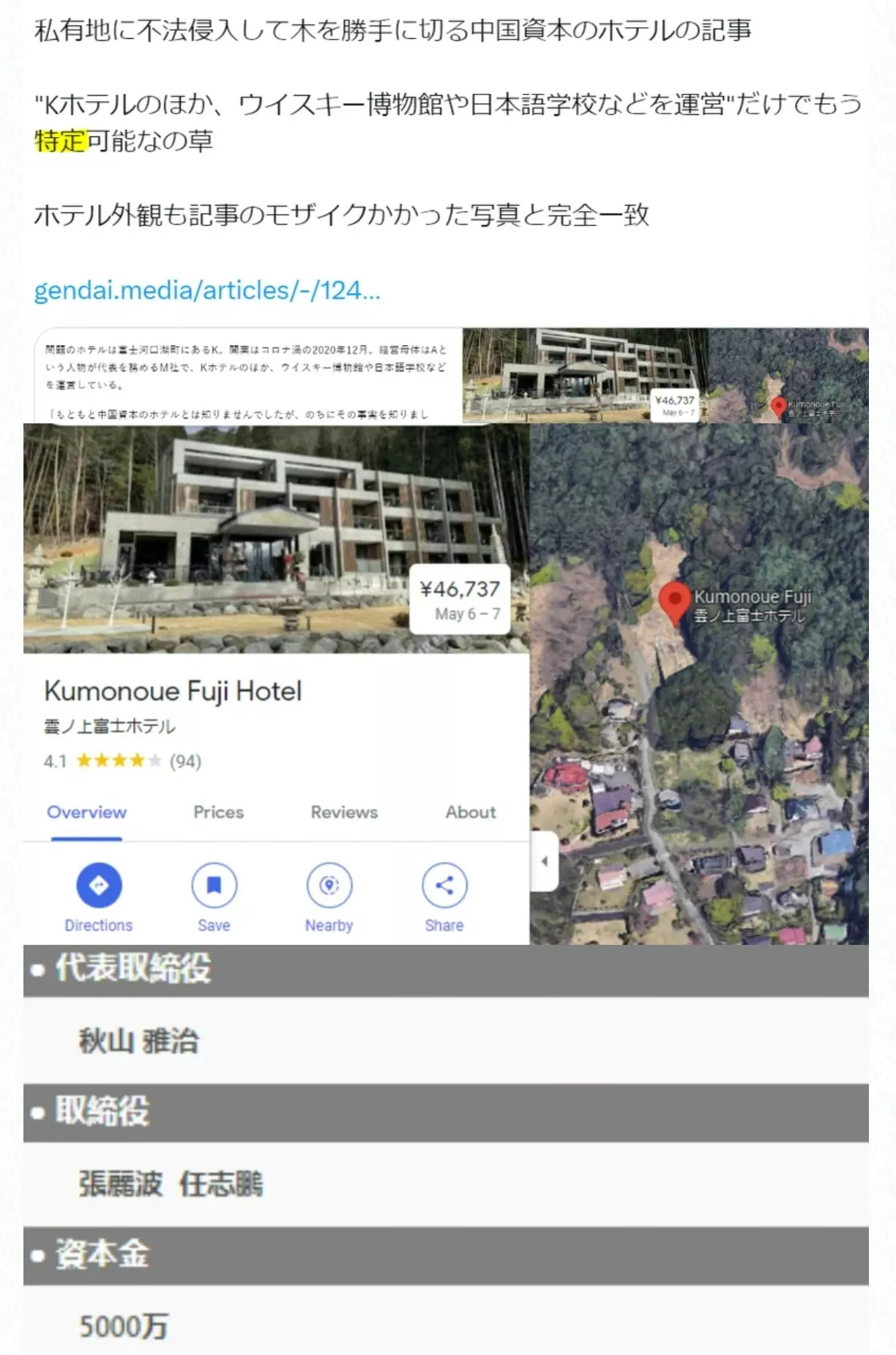
Task: Select the About tab
Action: (469, 812)
